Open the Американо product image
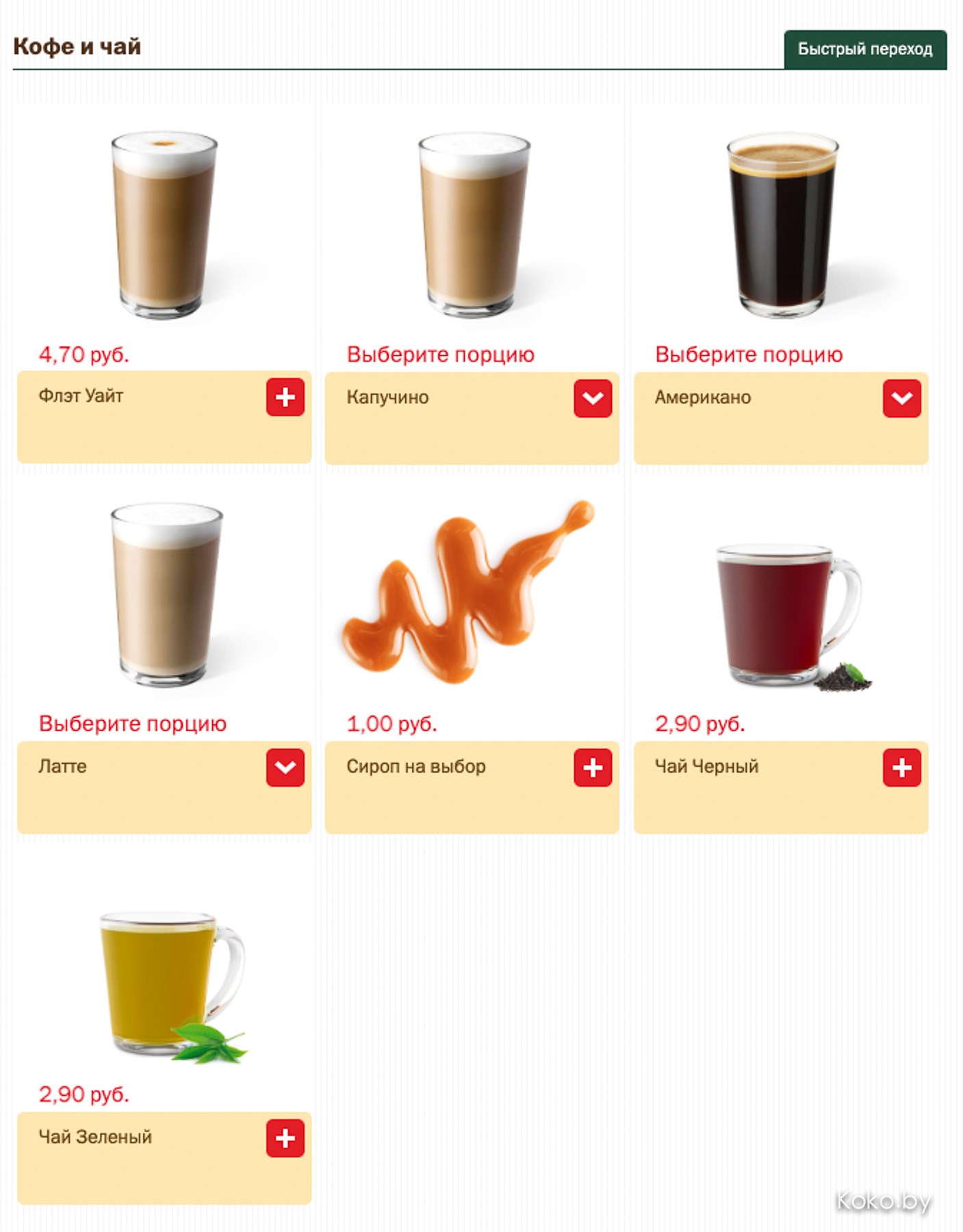 point(782,224)
